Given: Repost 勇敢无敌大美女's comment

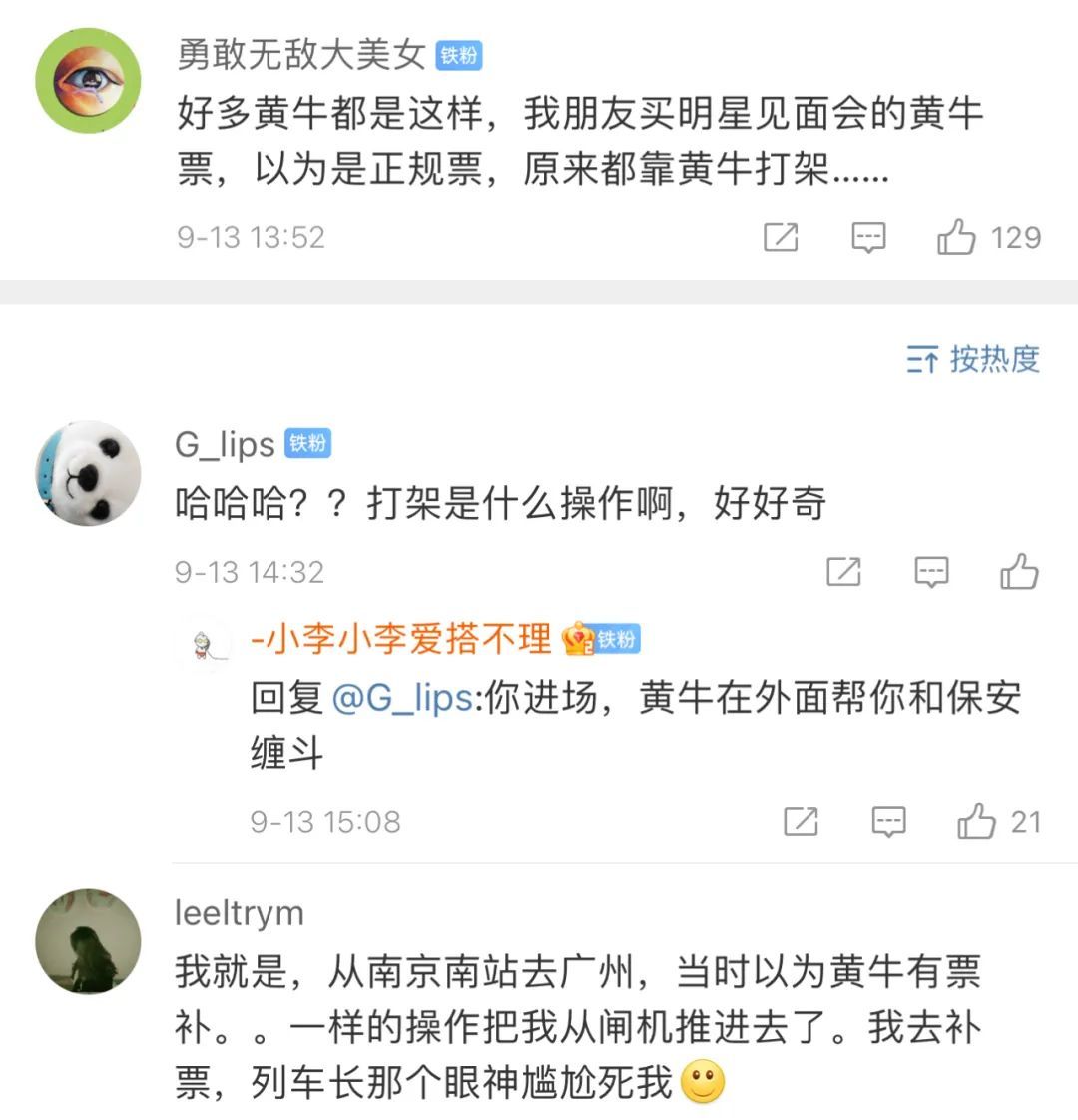Looking at the screenshot, I should point(781,238).
